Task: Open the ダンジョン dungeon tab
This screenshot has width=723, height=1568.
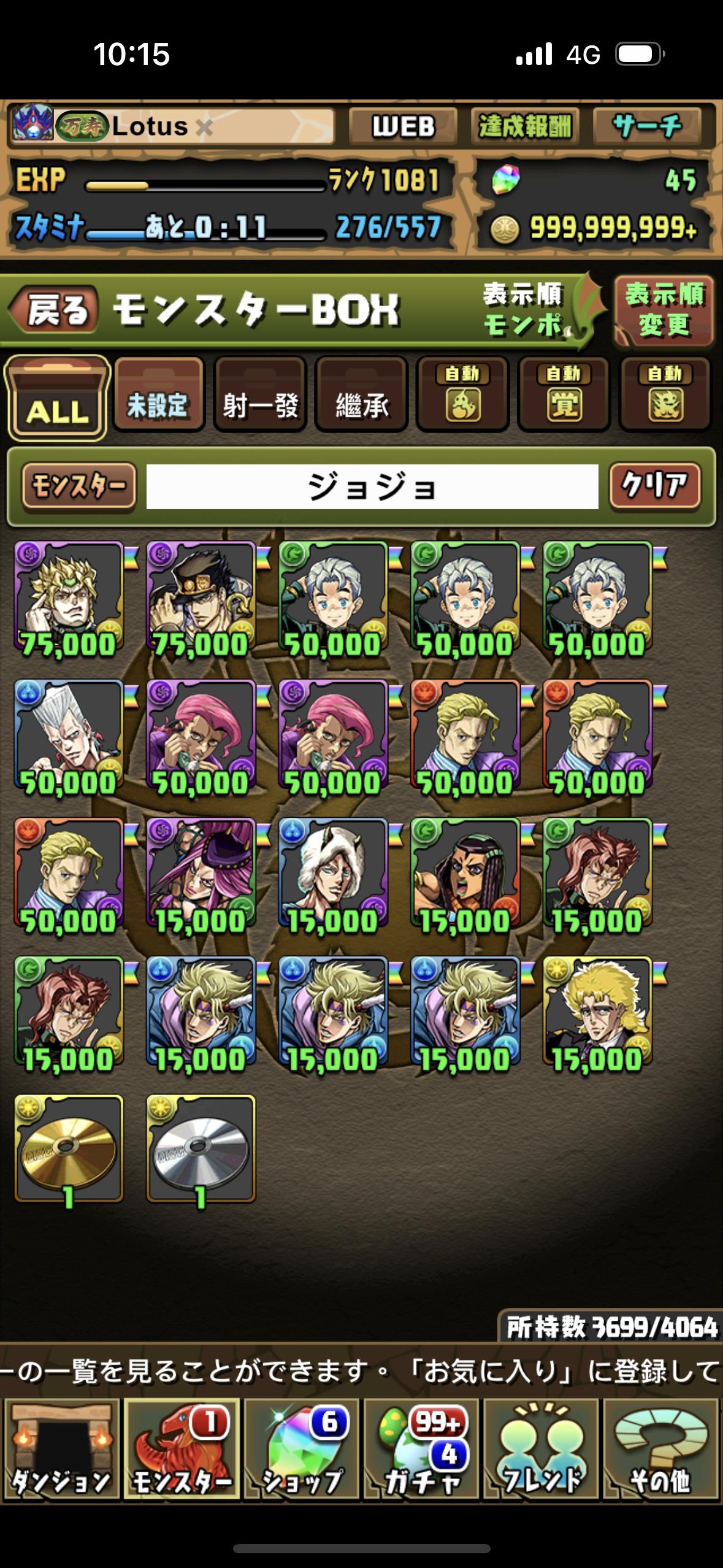Action: (60, 1449)
